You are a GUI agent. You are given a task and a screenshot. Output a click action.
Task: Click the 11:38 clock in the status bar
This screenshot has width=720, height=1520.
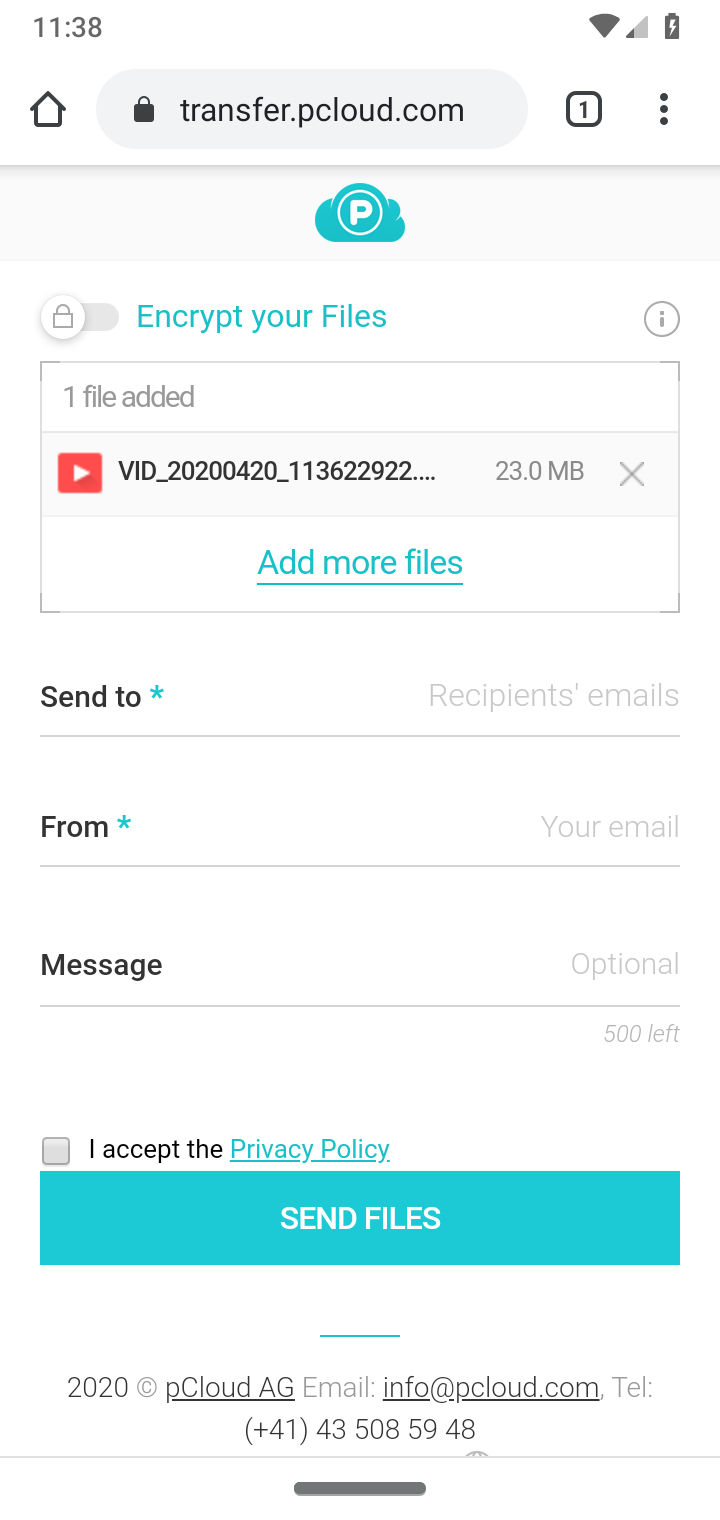66,27
